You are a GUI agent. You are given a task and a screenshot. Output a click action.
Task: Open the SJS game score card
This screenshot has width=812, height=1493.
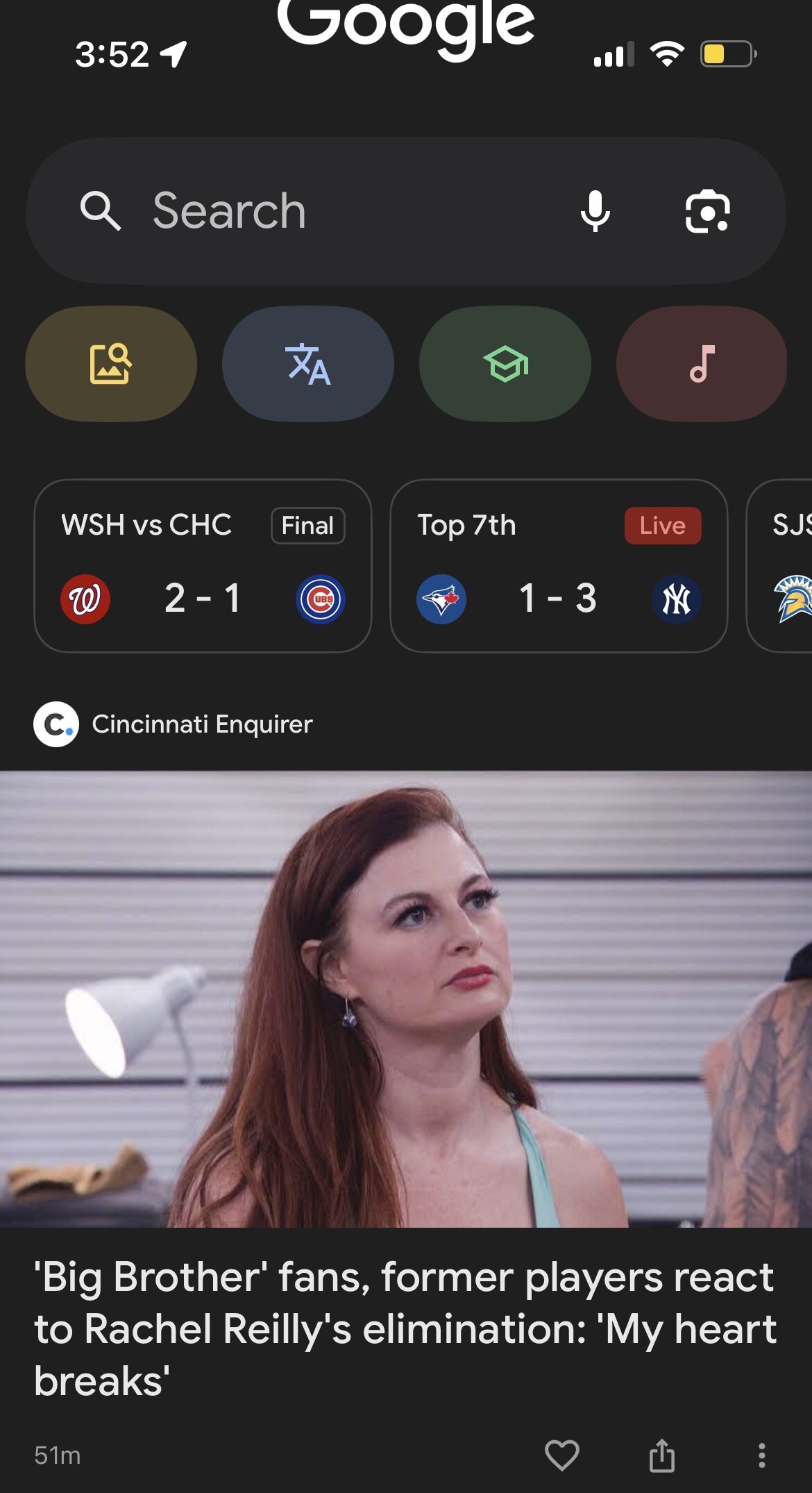pyautogui.click(x=779, y=566)
